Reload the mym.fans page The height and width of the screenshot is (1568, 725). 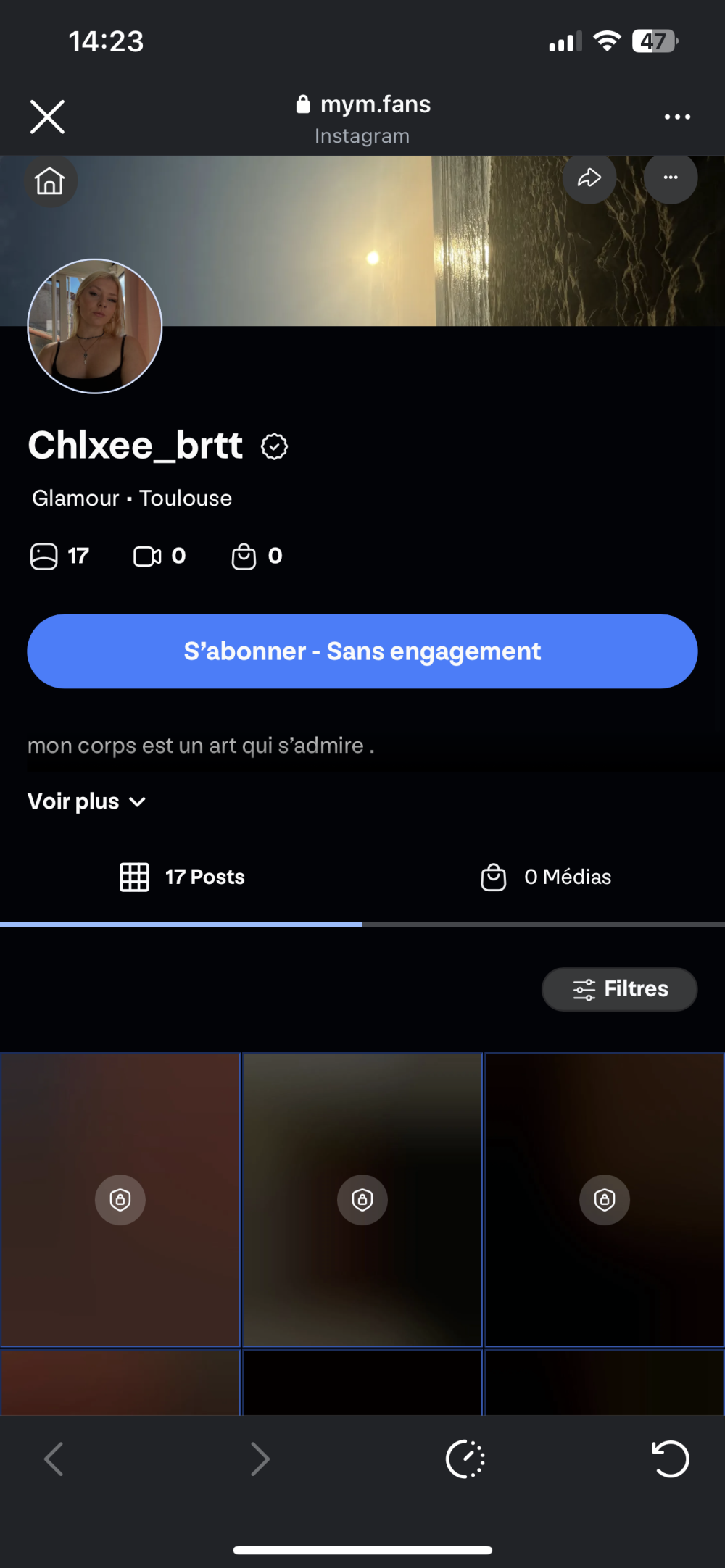671,1459
